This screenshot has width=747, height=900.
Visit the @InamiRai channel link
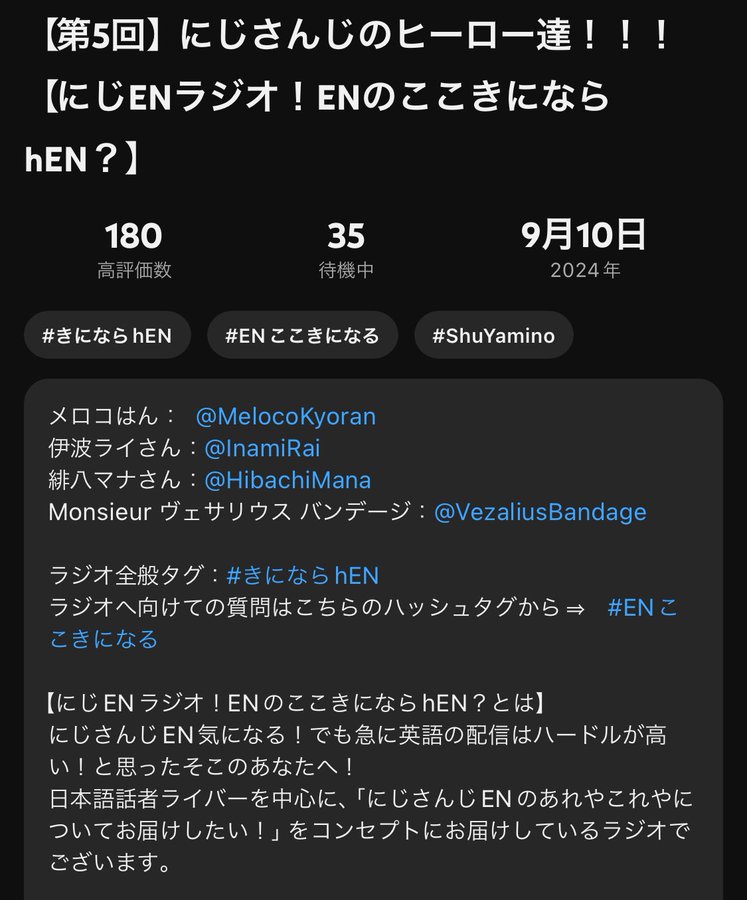coord(262,448)
